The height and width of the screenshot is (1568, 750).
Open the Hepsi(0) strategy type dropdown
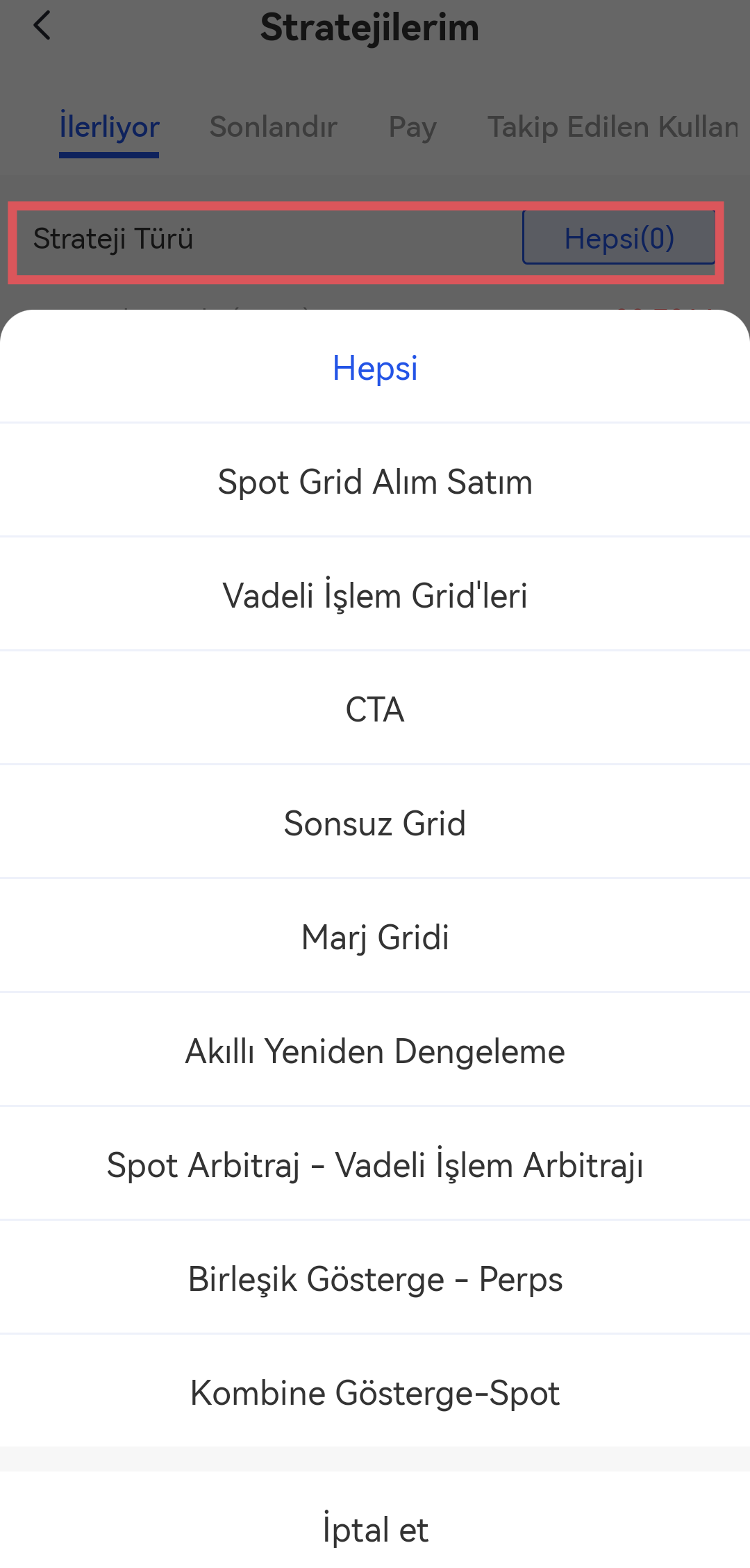point(619,238)
